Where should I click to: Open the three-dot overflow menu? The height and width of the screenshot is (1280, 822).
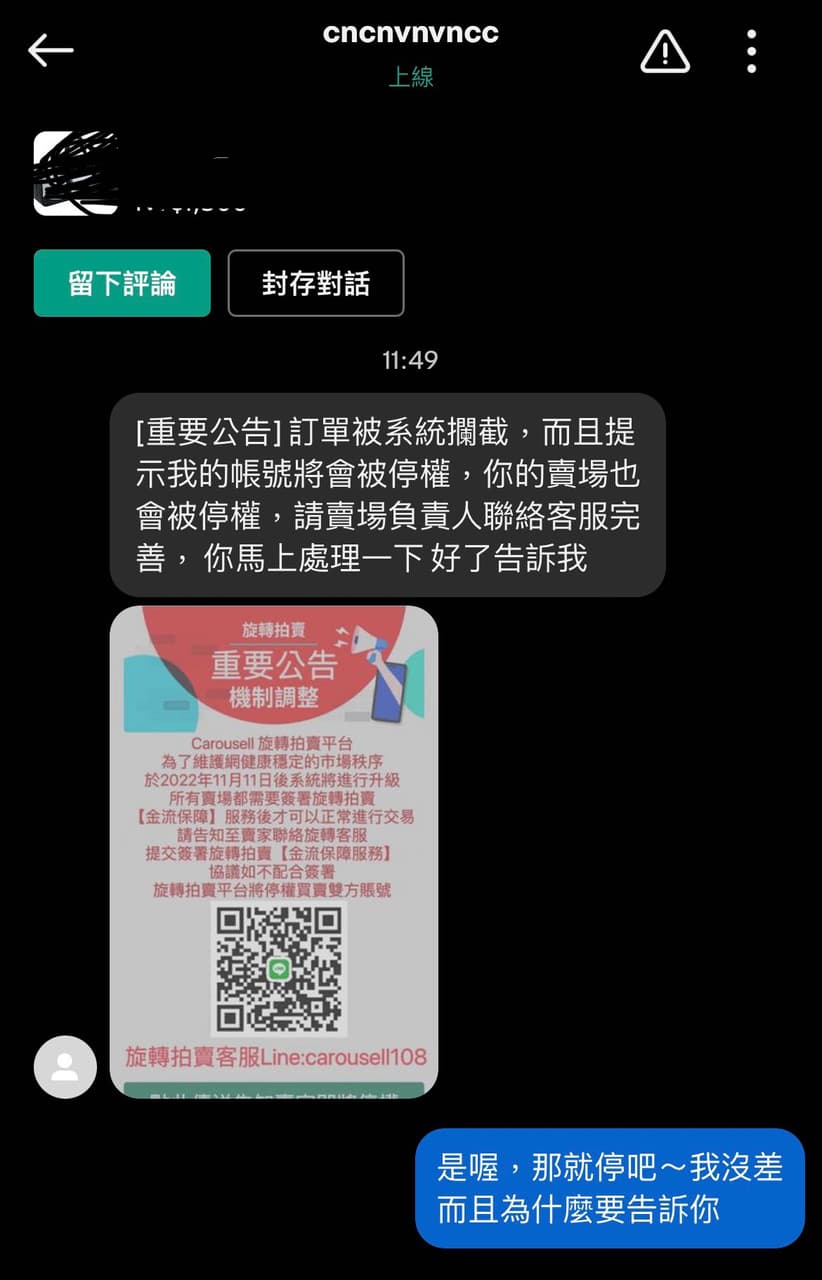point(752,50)
